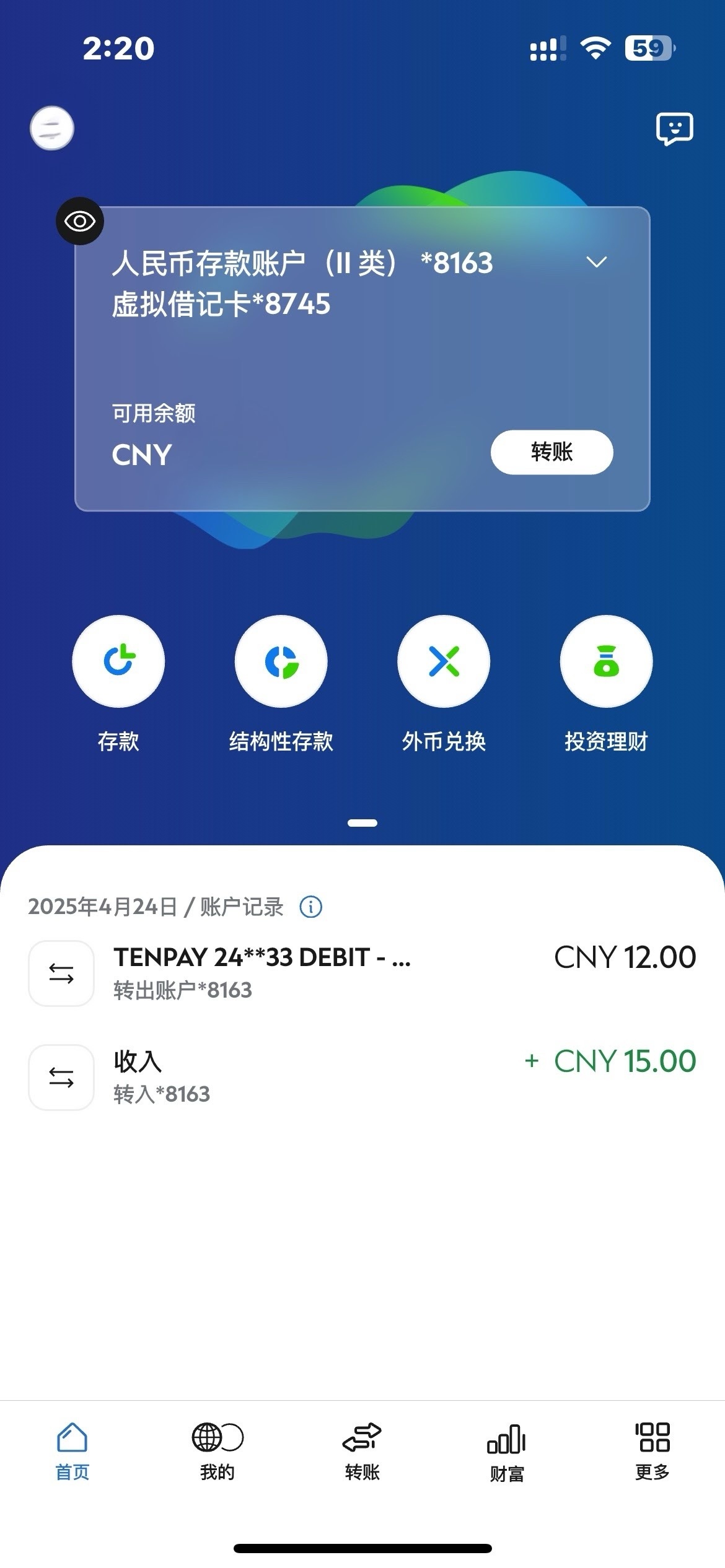Image resolution: width=725 pixels, height=1568 pixels.
Task: Tap the 转账 button on the account card
Action: click(x=551, y=452)
